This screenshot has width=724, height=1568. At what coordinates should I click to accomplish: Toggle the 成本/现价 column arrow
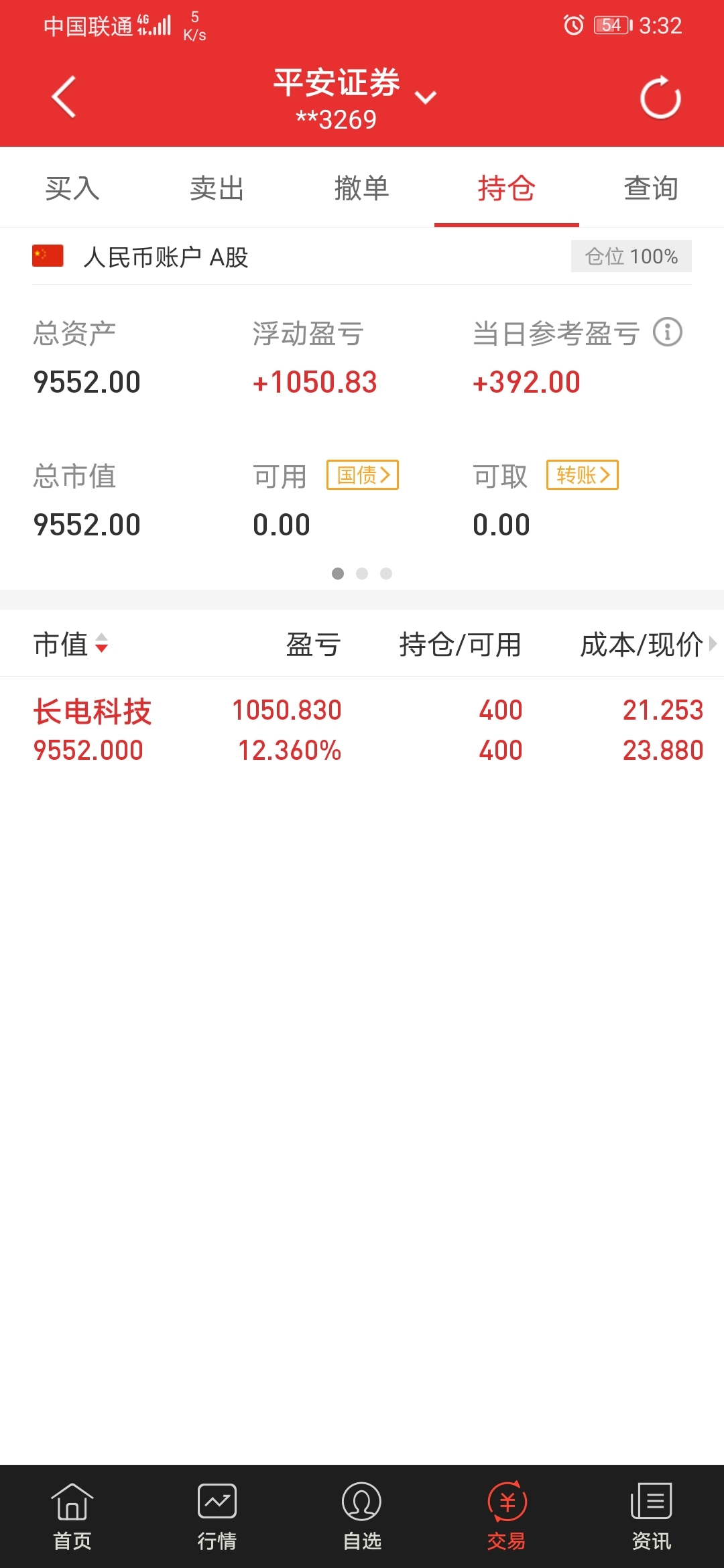(712, 644)
